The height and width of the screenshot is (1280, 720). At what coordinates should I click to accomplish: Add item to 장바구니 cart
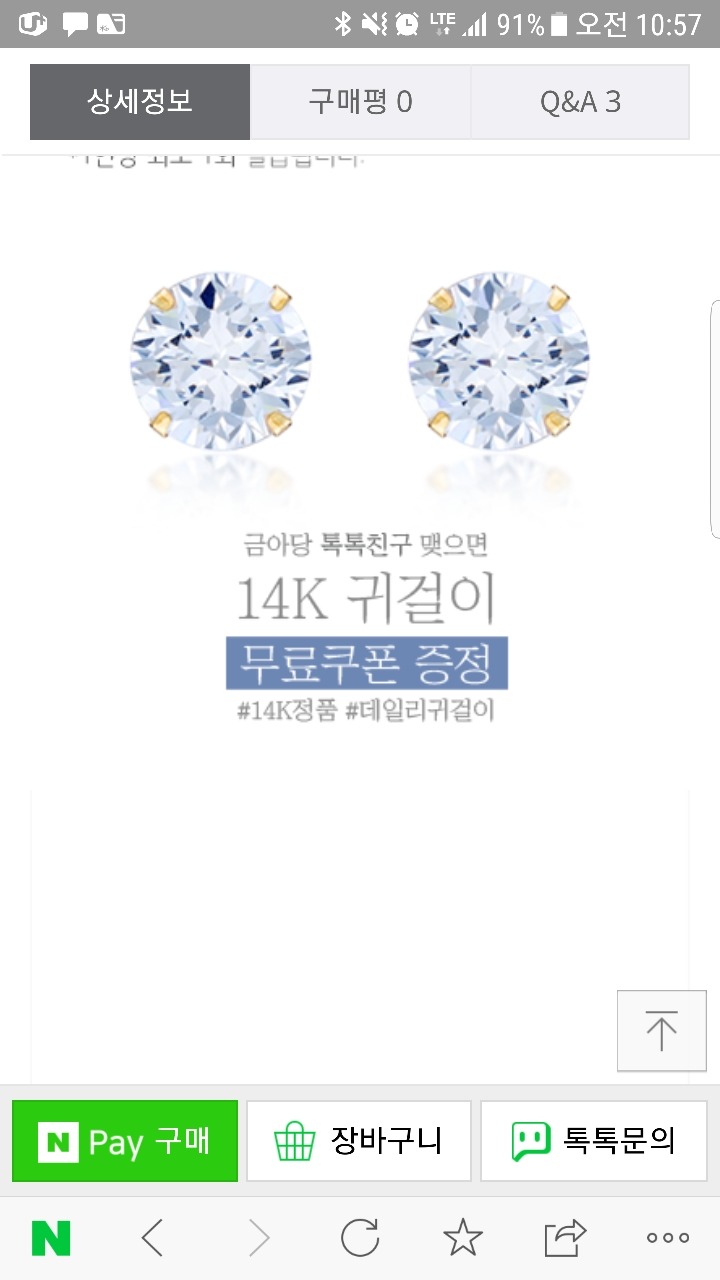pyautogui.click(x=359, y=1141)
